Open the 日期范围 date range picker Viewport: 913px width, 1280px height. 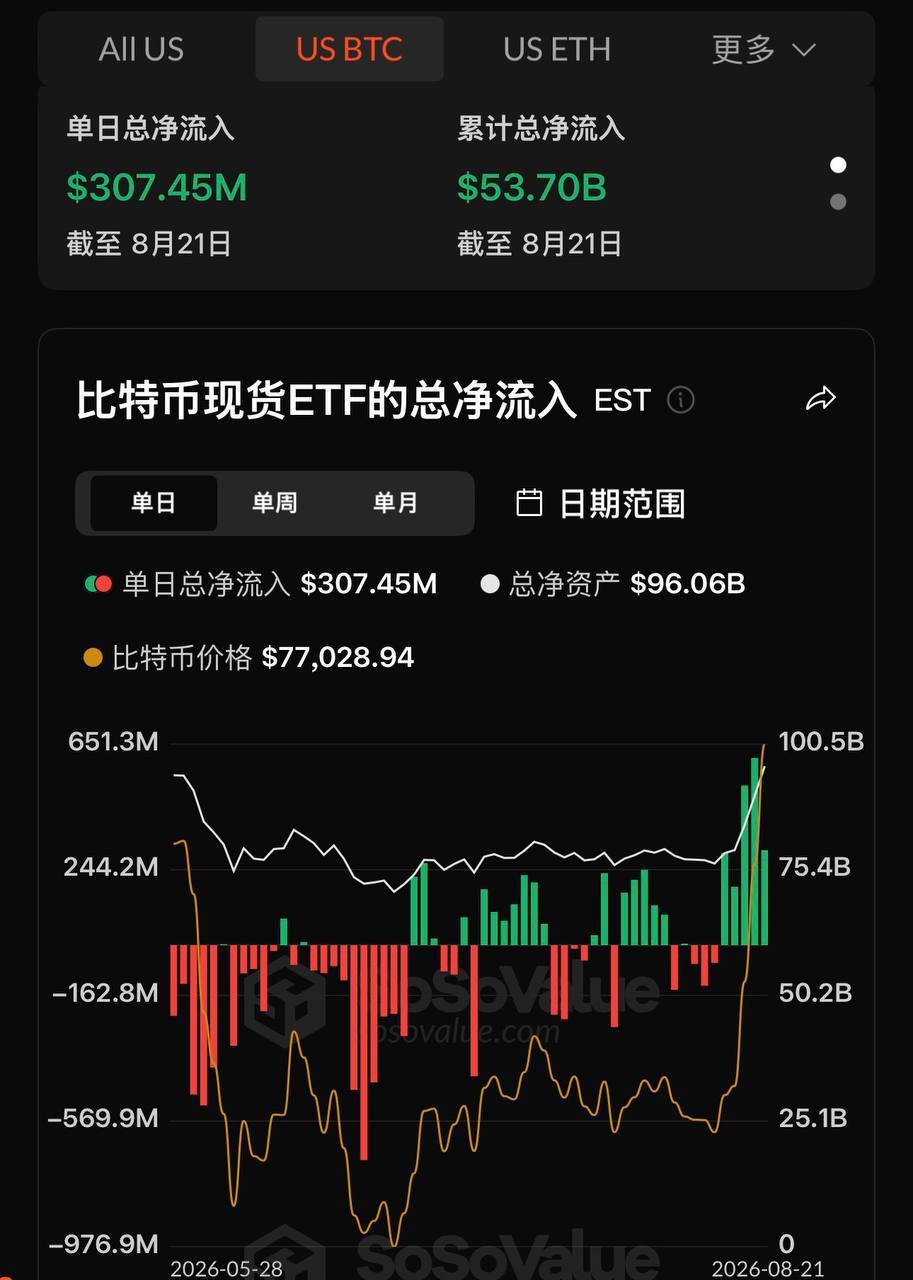[600, 503]
